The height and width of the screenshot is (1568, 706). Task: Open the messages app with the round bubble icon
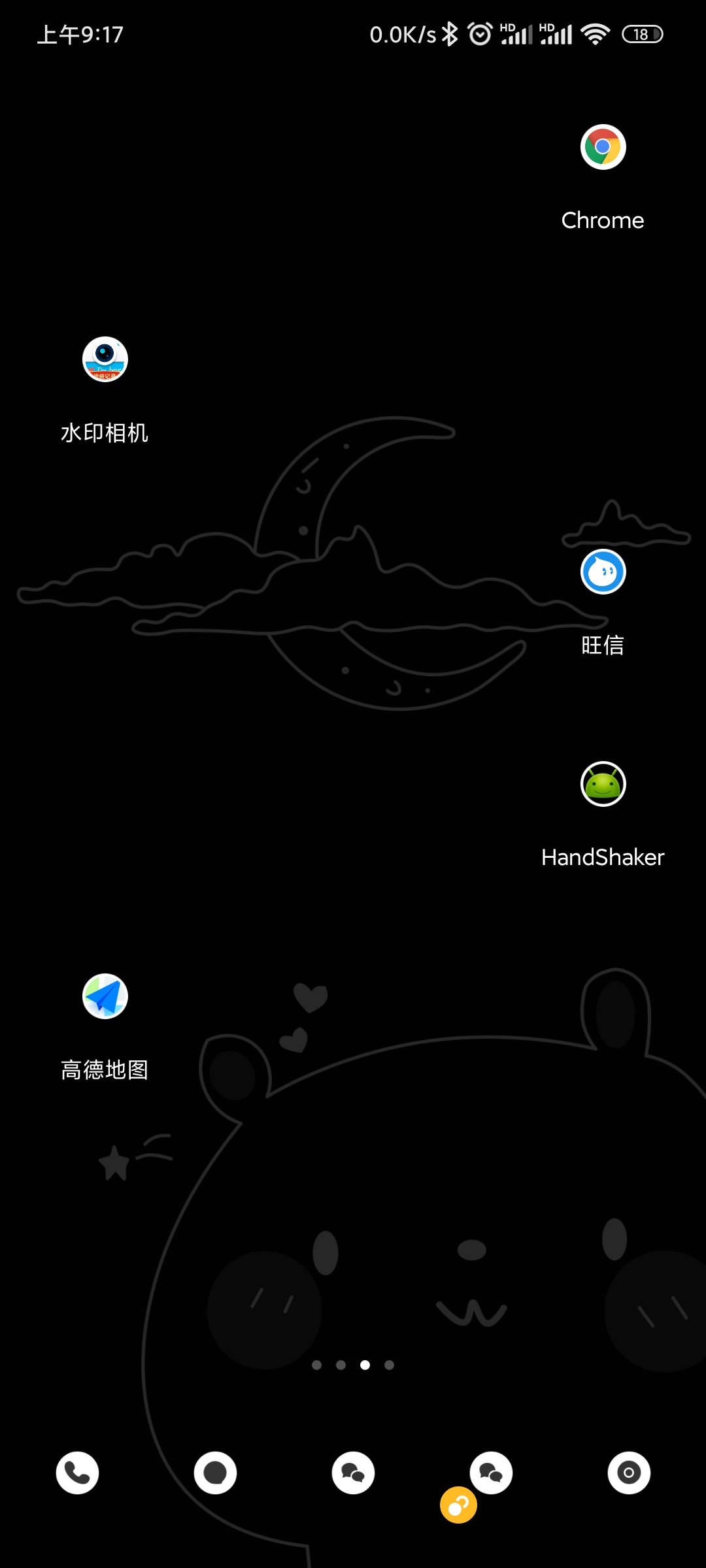click(215, 1473)
